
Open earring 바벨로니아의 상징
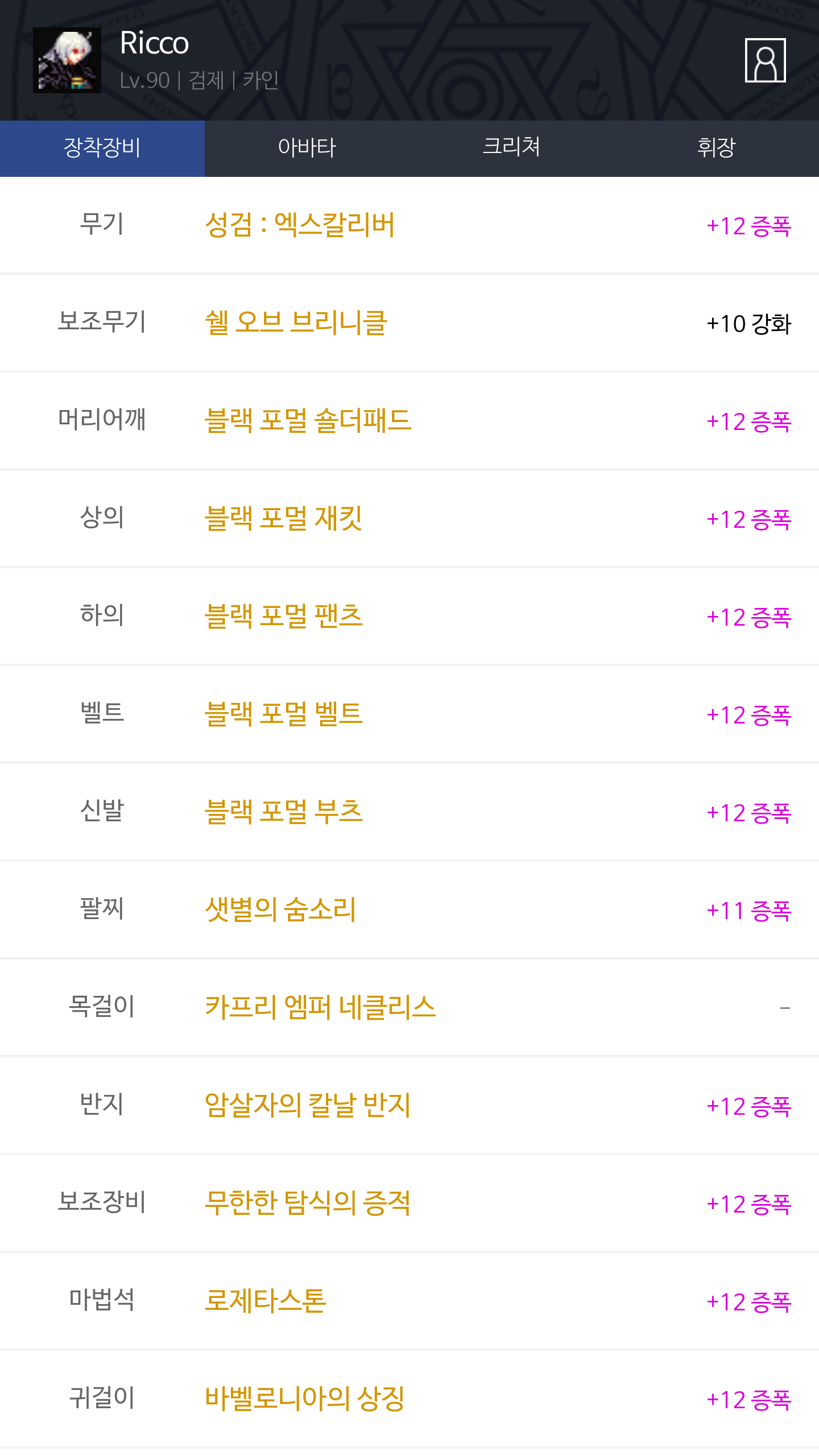click(409, 1399)
